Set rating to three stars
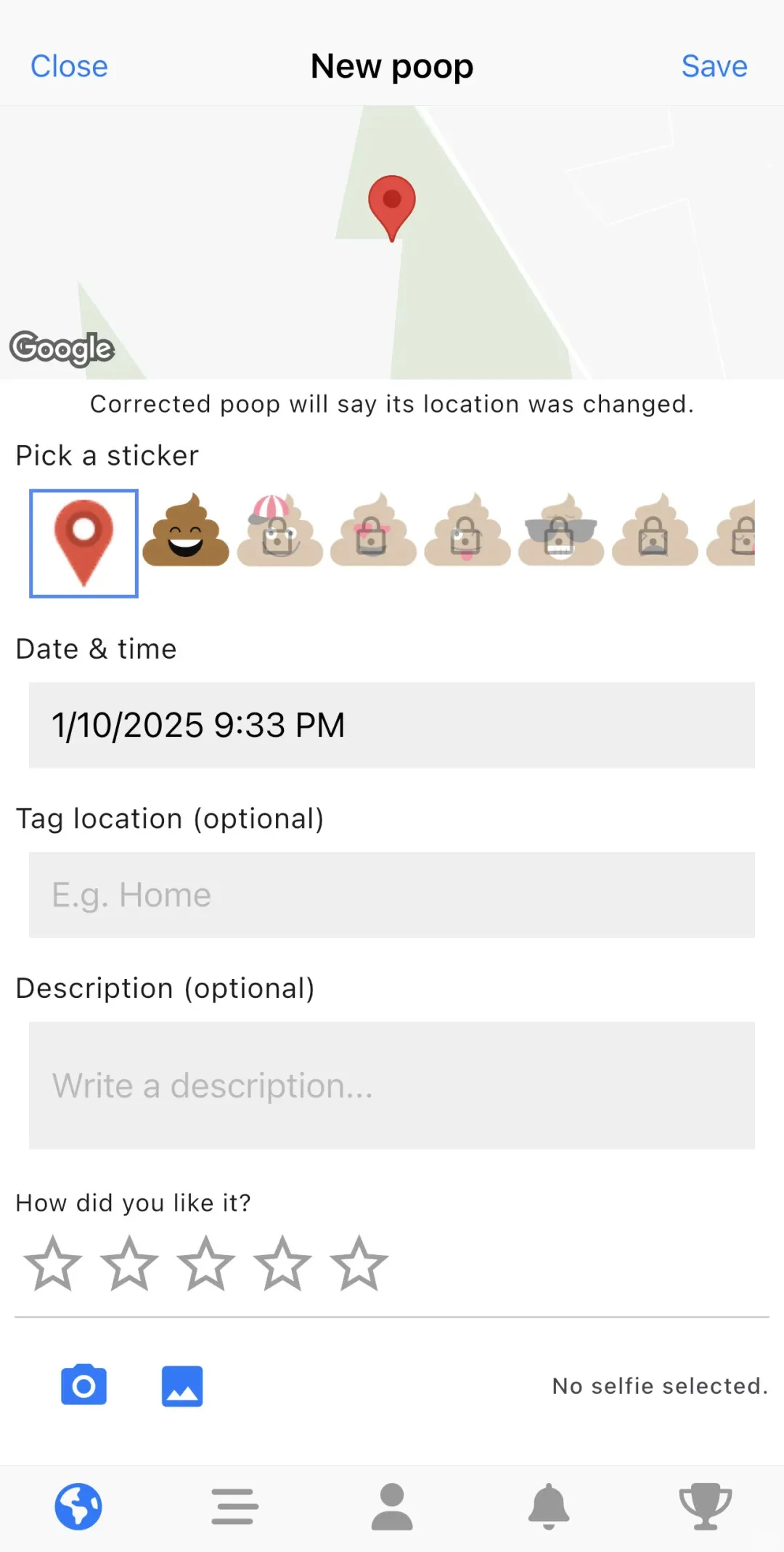784x1552 pixels. click(x=205, y=1264)
